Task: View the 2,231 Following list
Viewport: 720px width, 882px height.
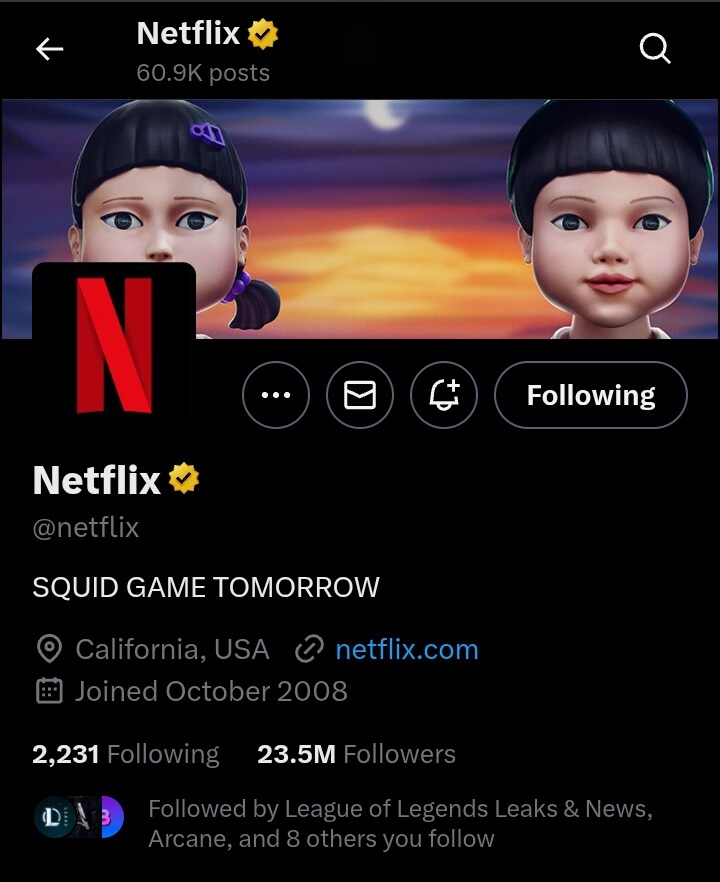Action: pyautogui.click(x=126, y=754)
